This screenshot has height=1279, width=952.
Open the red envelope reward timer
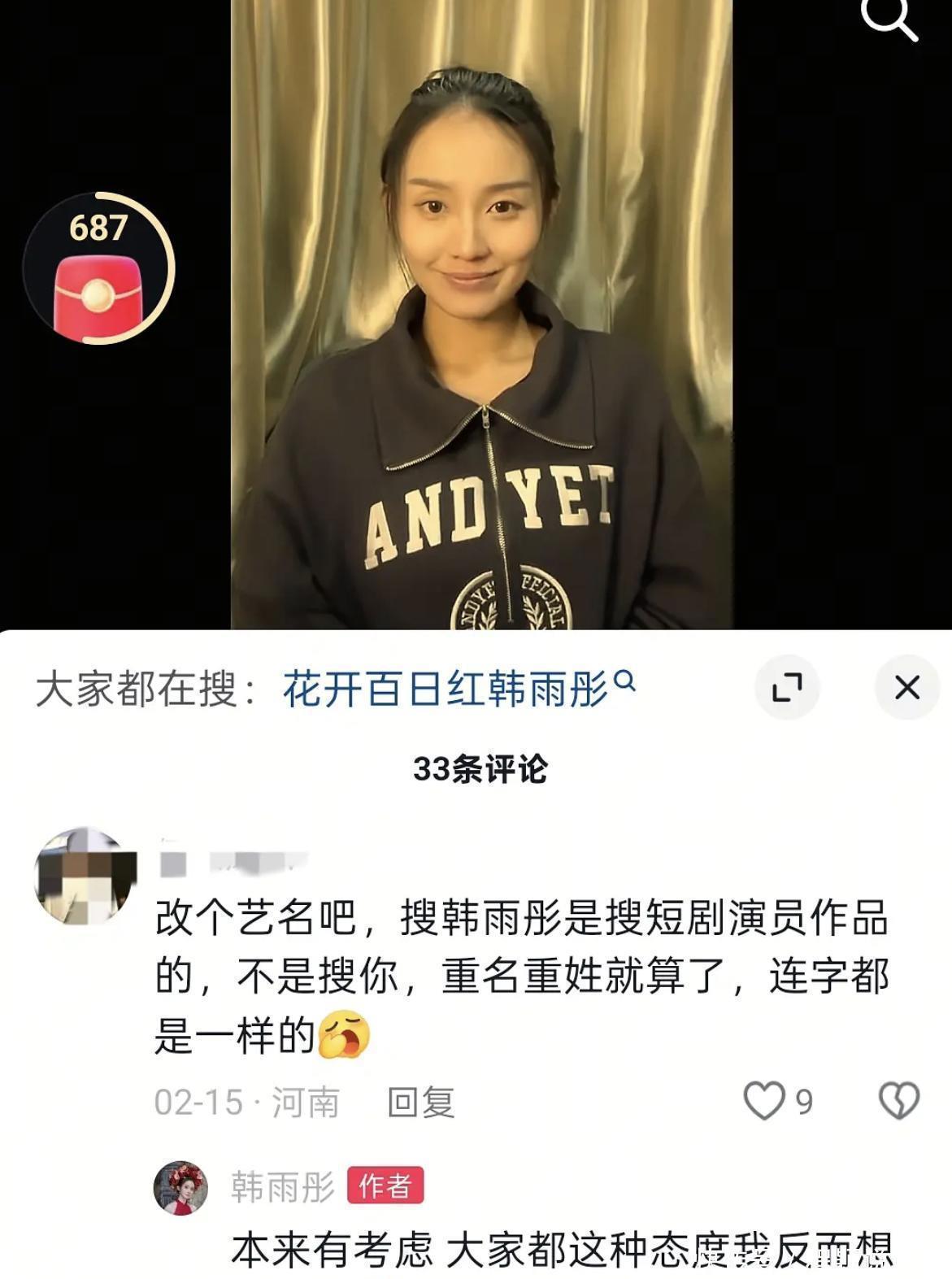98,270
